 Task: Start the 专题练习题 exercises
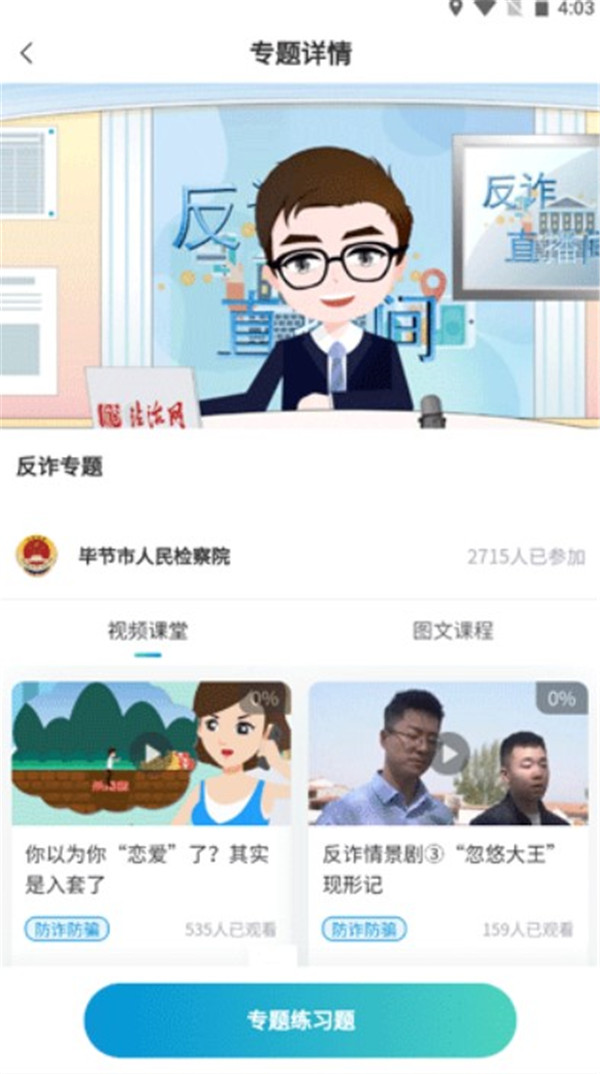click(300, 1020)
